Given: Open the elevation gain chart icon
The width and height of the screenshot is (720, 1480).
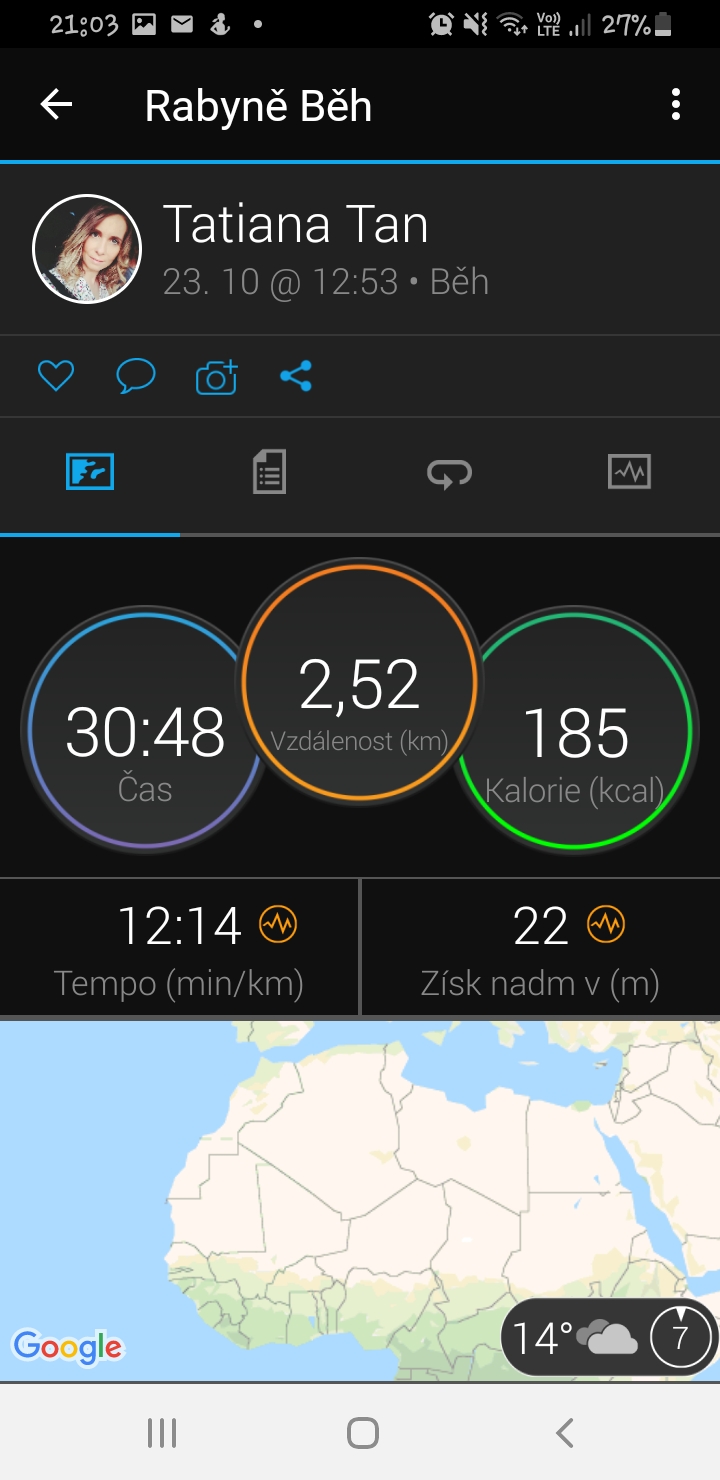Looking at the screenshot, I should [606, 925].
